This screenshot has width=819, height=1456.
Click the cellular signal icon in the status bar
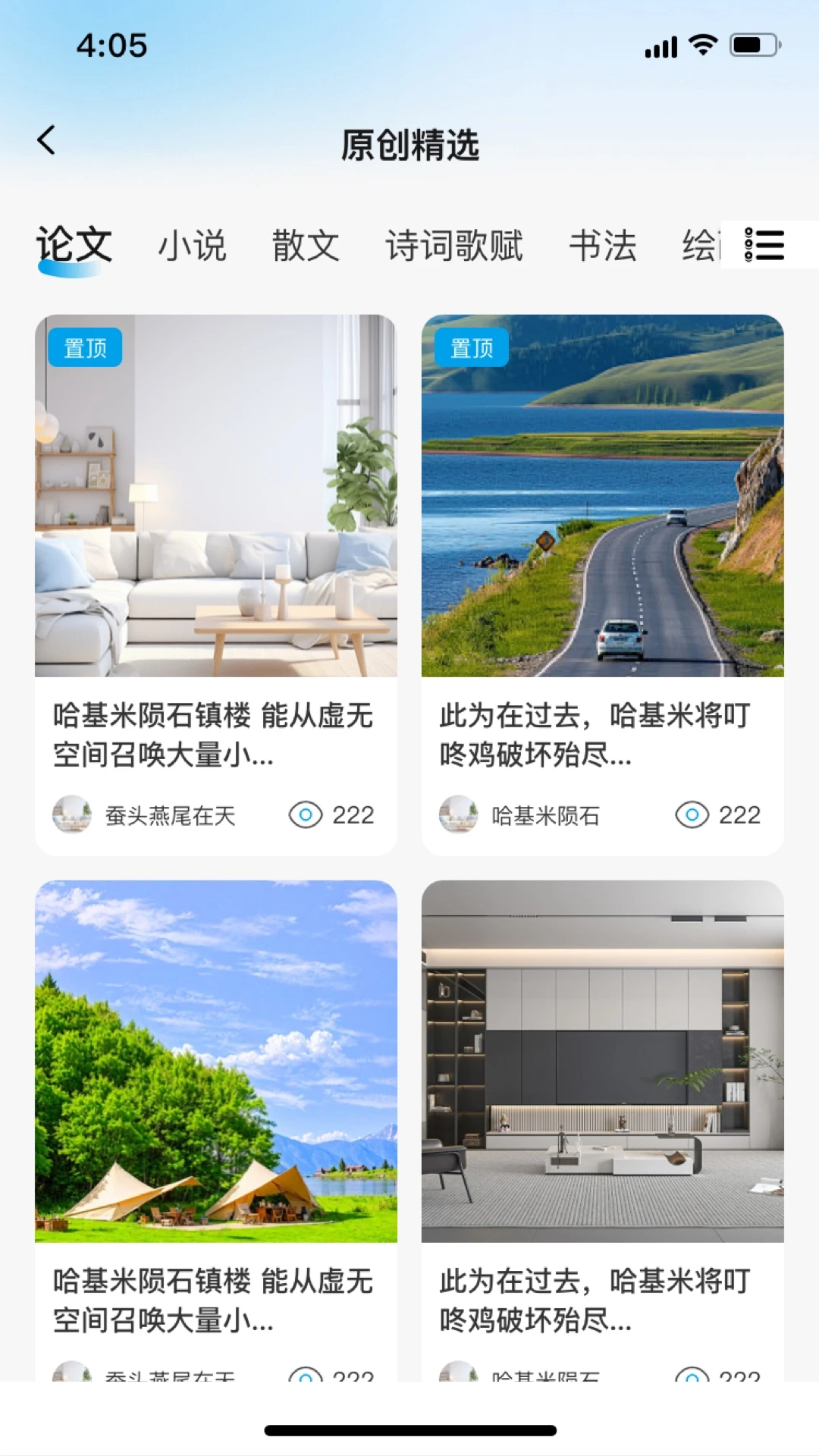point(659,47)
